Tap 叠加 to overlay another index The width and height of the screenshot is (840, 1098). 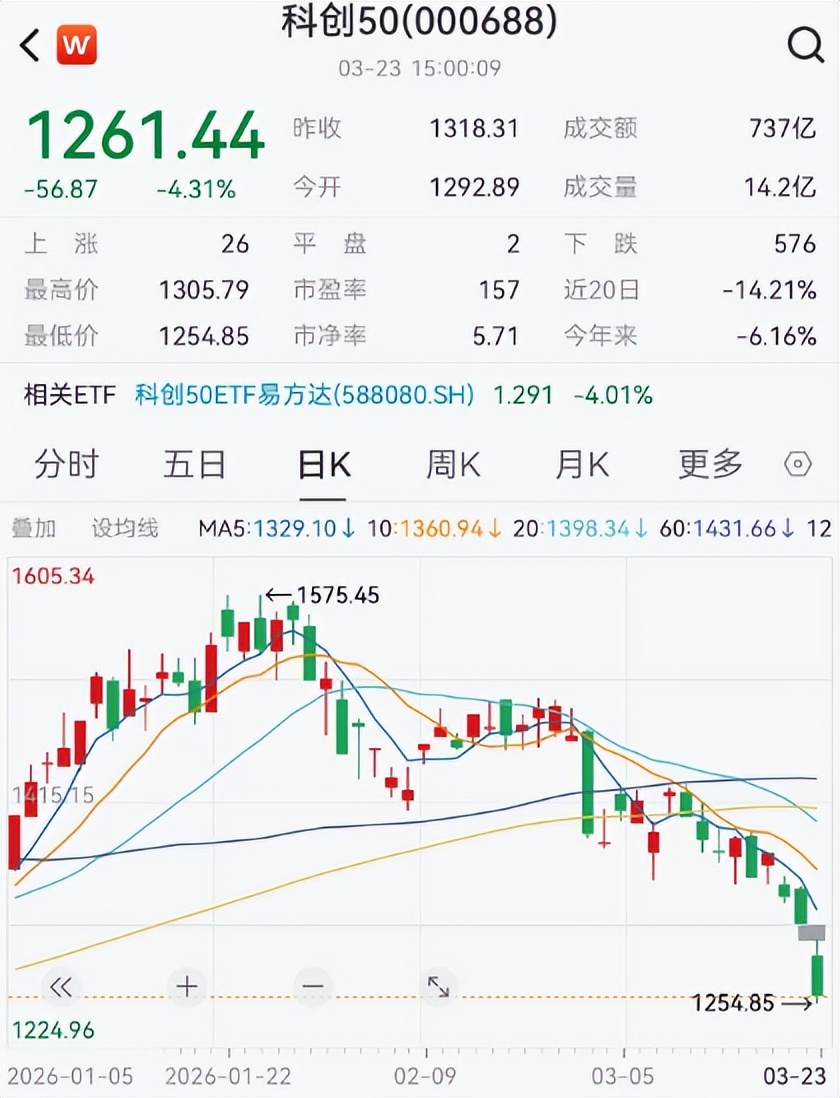[x=34, y=528]
